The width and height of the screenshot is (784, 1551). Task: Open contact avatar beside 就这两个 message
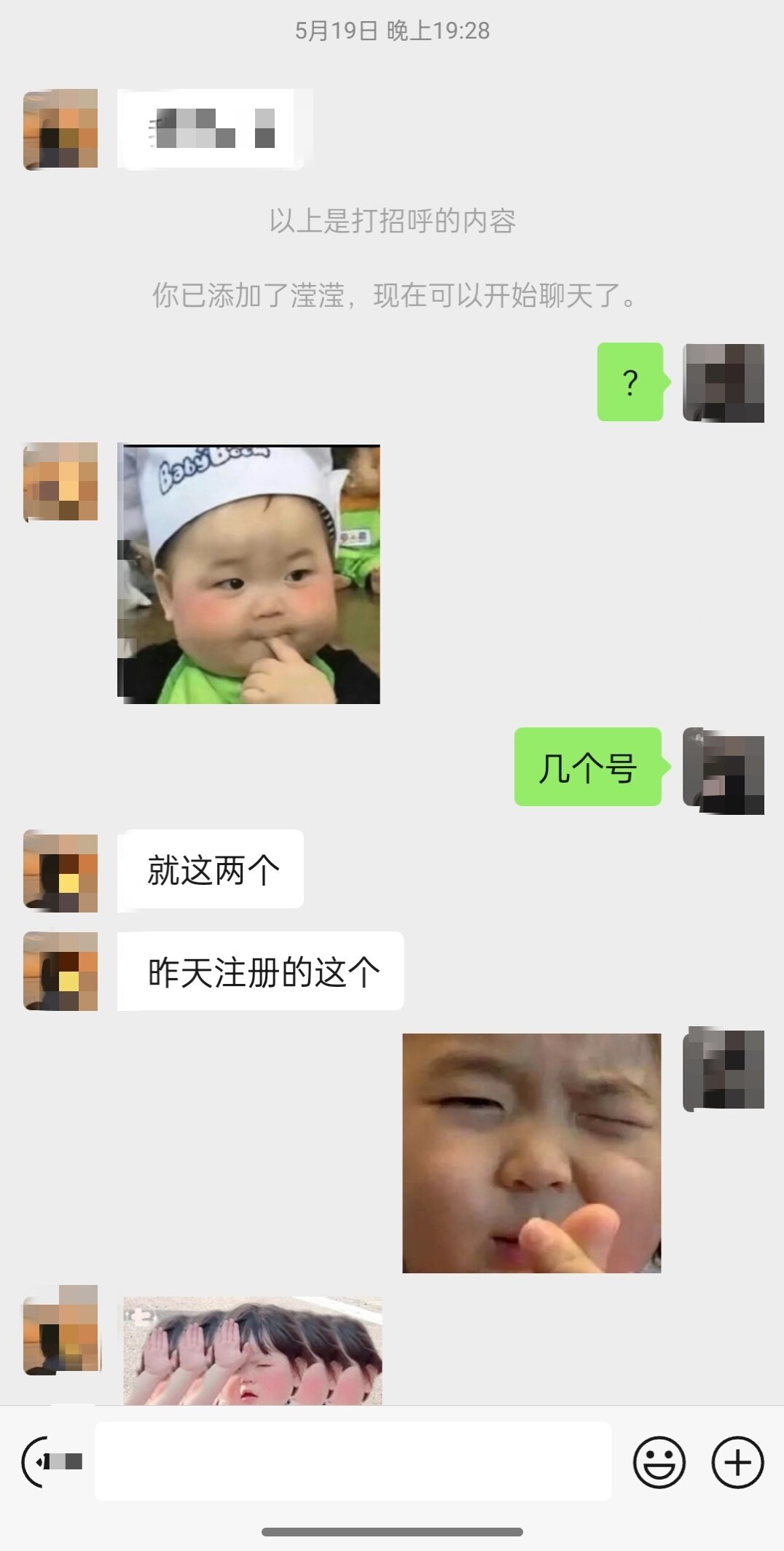pos(61,871)
